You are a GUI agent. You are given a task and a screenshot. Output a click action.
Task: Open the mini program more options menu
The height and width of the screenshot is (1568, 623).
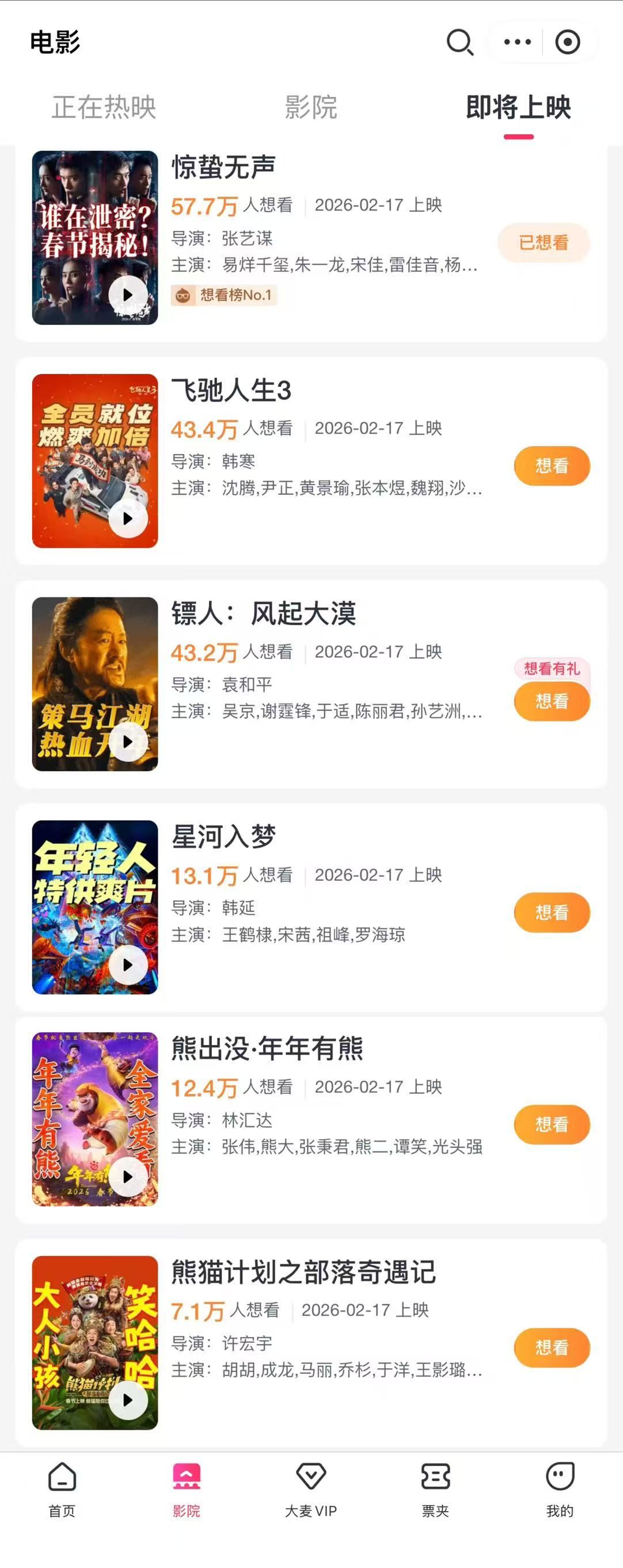518,42
